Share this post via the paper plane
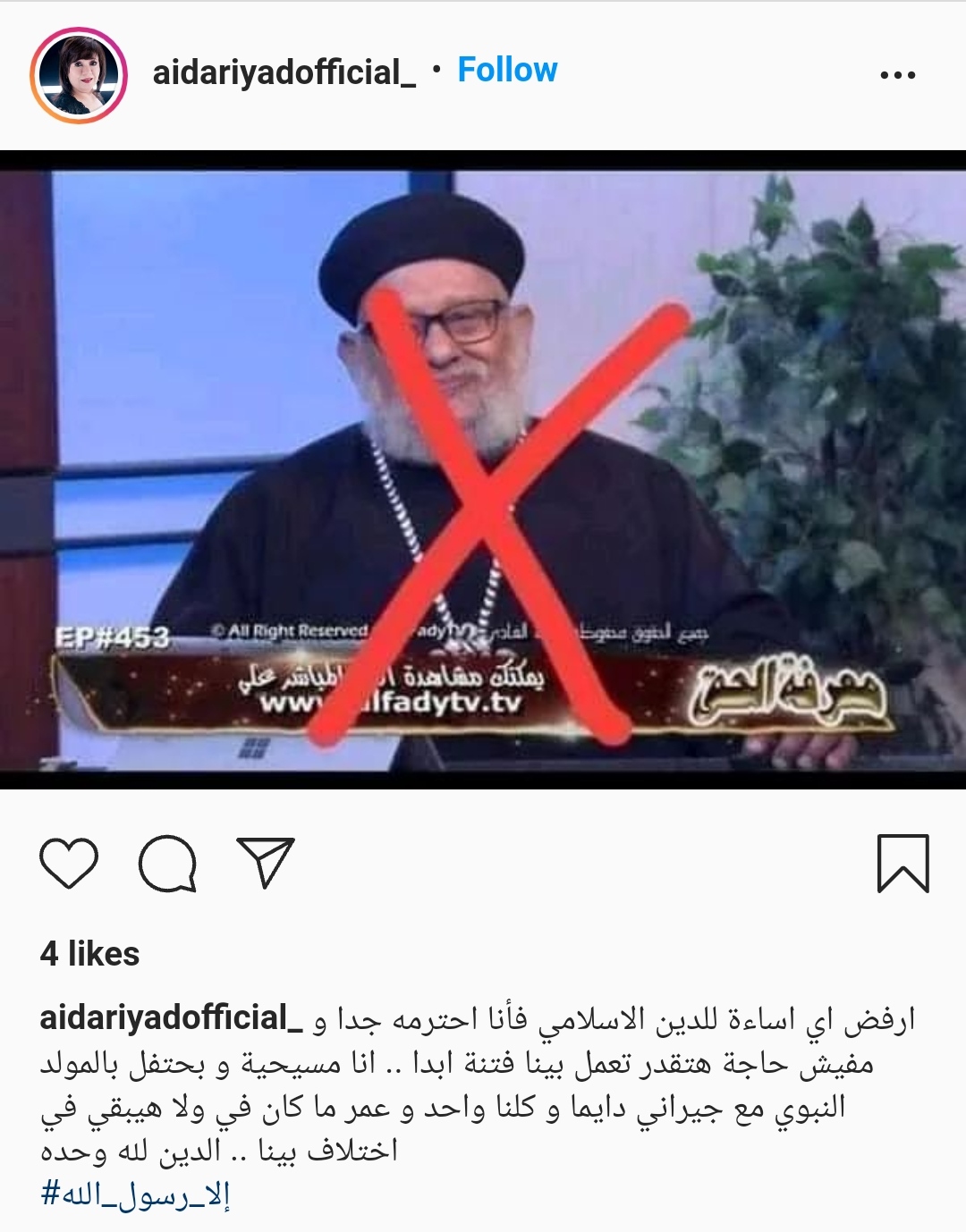Viewport: 966px width, 1232px height. click(x=266, y=863)
